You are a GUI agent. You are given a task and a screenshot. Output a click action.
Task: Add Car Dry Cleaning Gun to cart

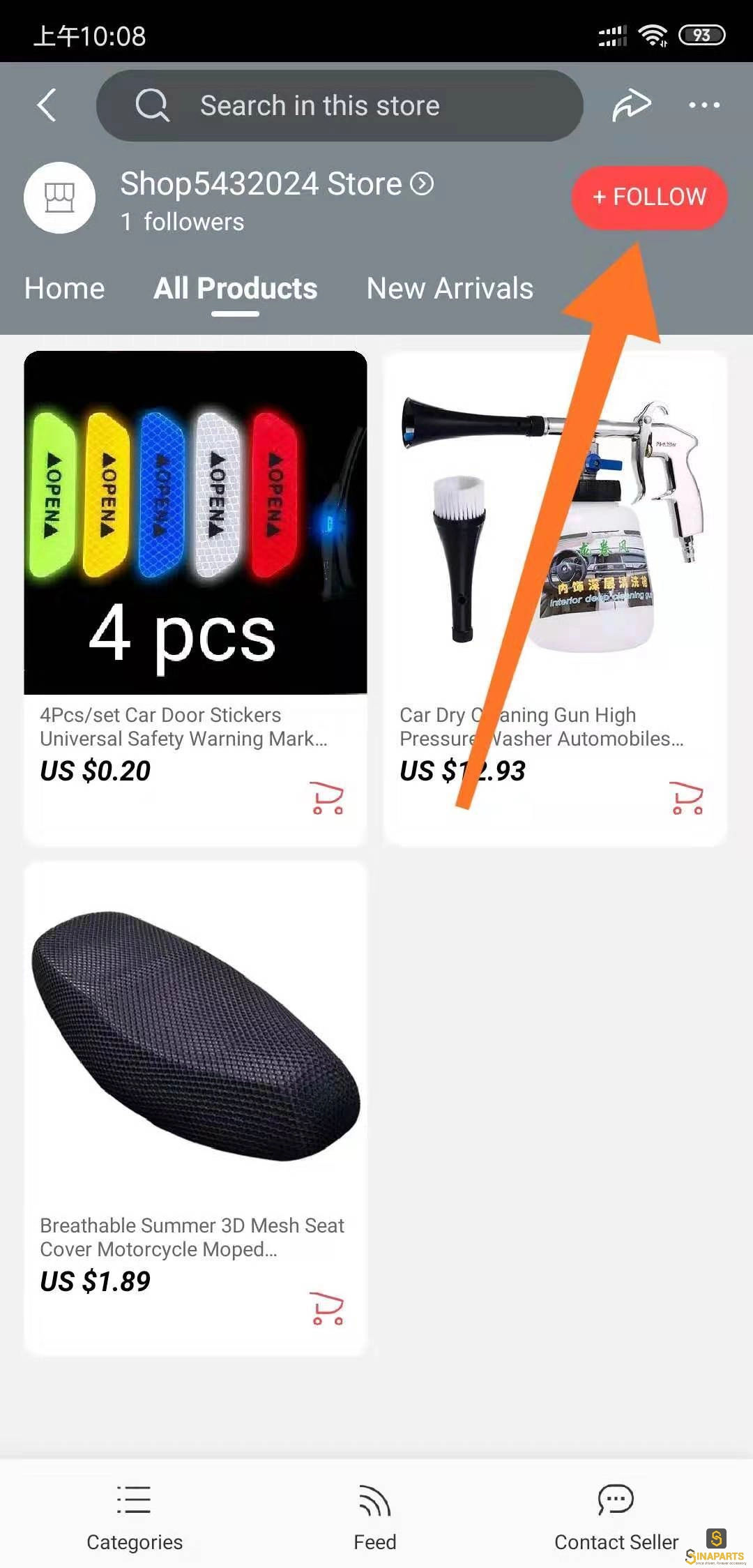pos(687,799)
